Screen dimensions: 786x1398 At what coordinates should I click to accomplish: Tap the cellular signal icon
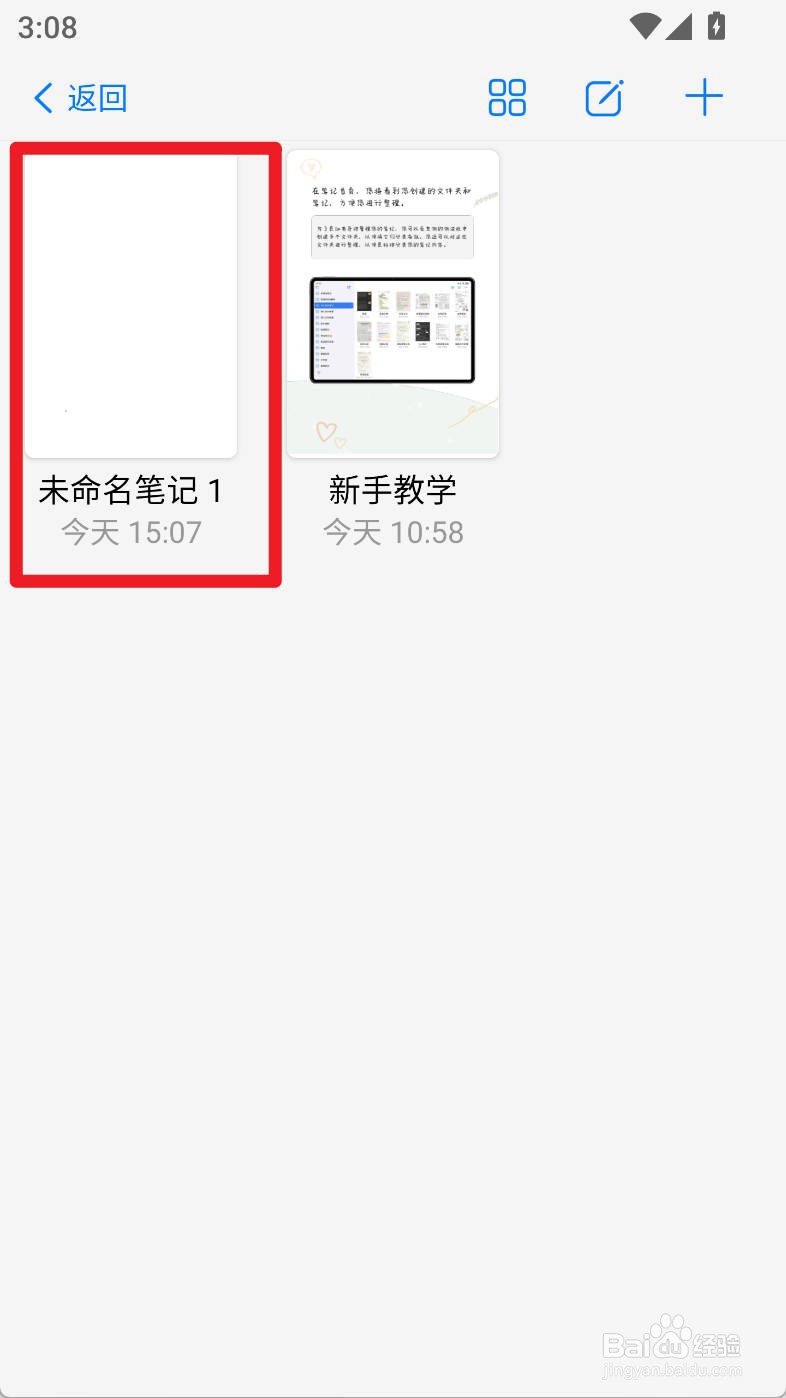pos(679,27)
